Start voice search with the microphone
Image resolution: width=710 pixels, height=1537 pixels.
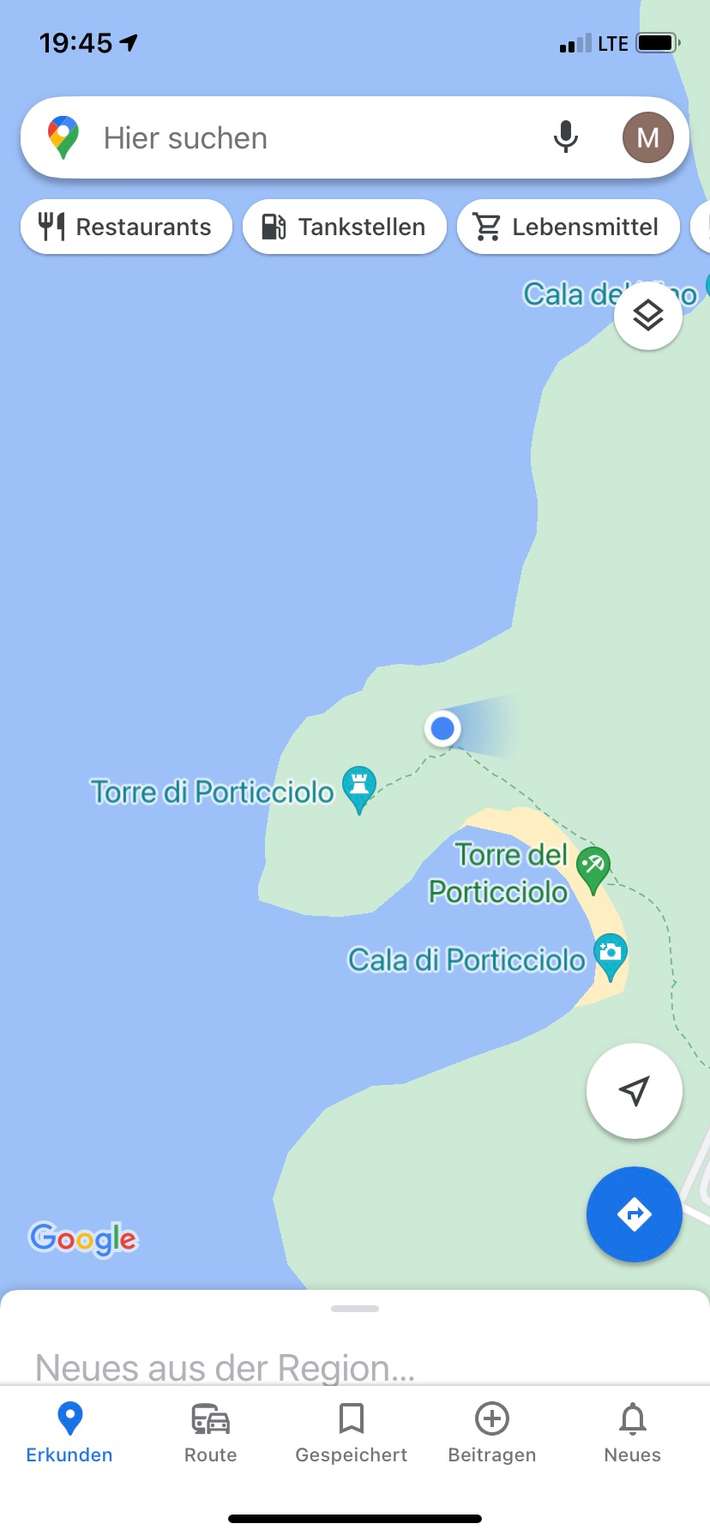[x=566, y=138]
